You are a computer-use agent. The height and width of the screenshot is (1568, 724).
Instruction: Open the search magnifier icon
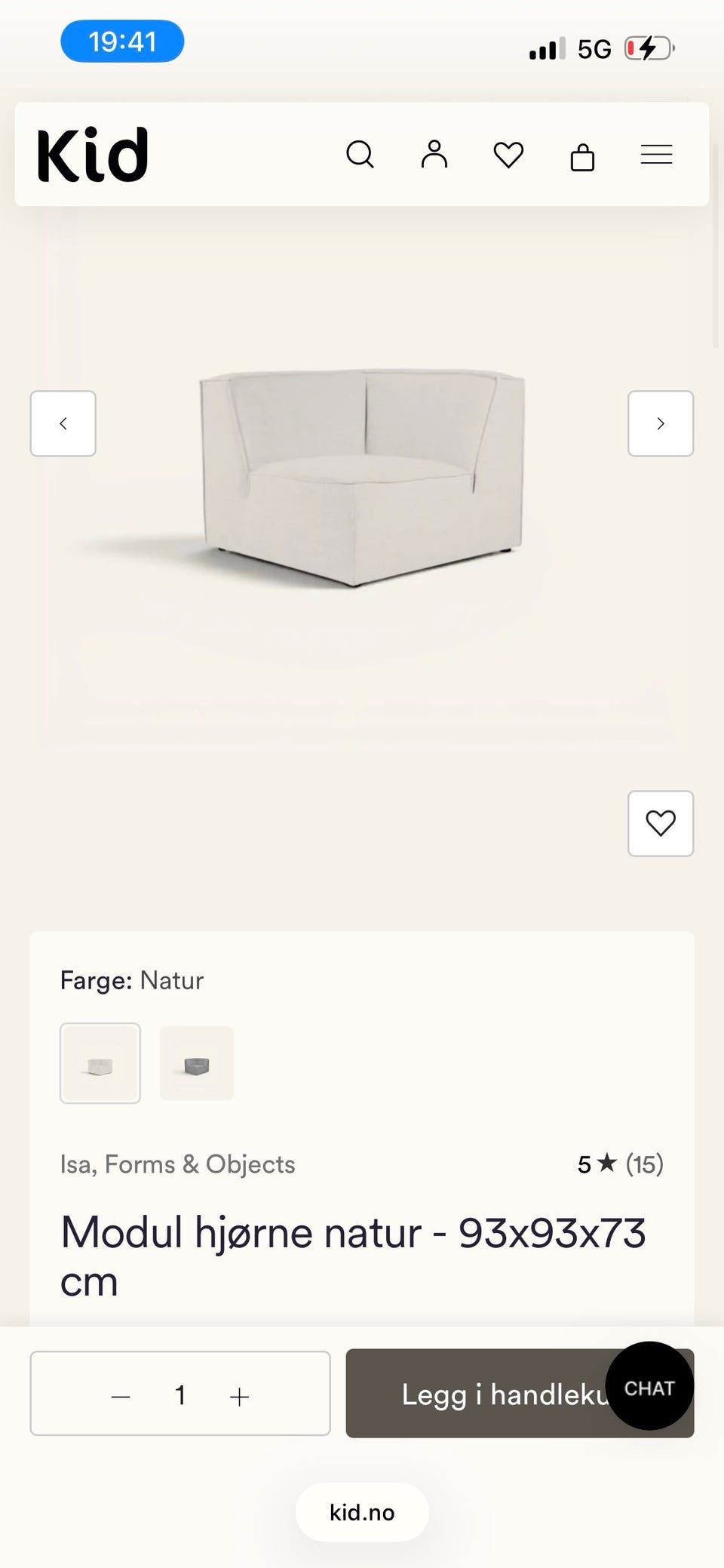360,155
